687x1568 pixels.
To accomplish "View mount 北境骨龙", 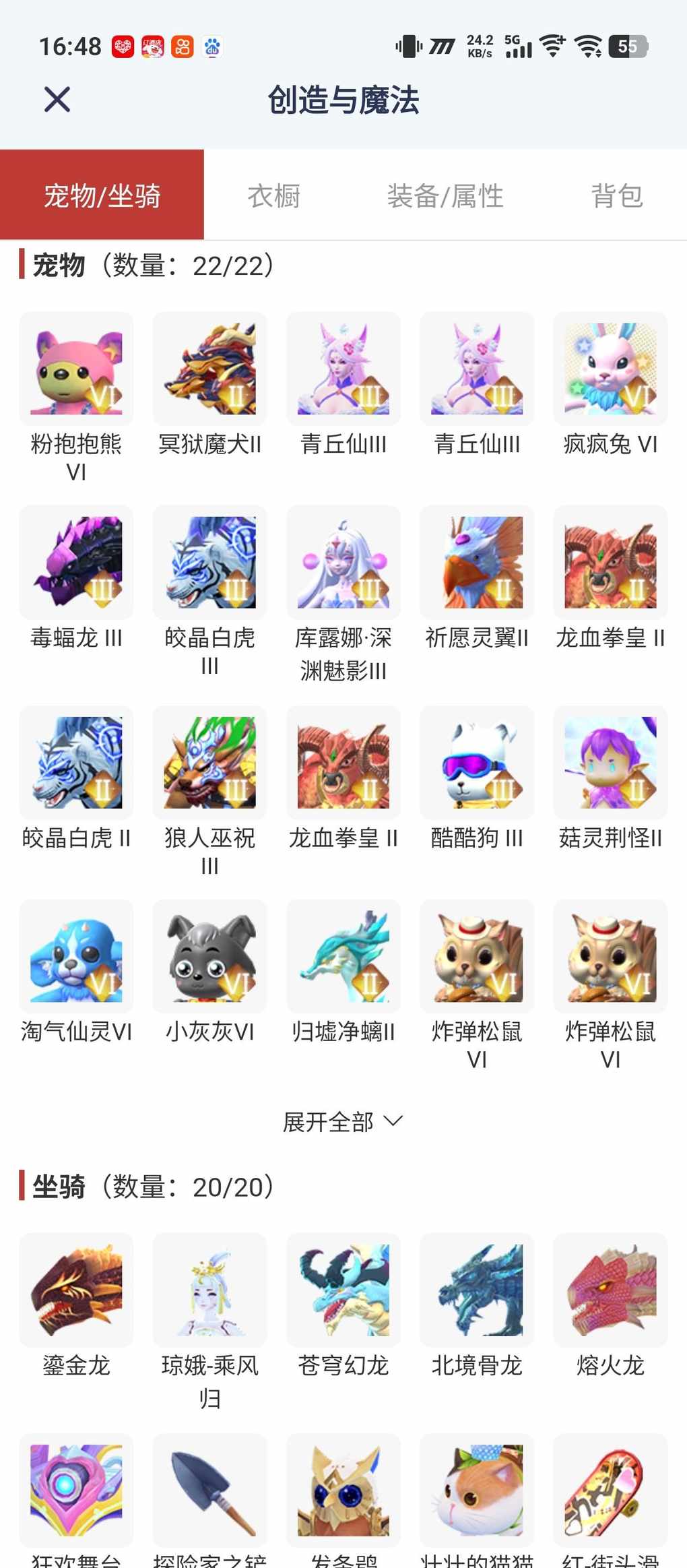I will click(x=477, y=1290).
